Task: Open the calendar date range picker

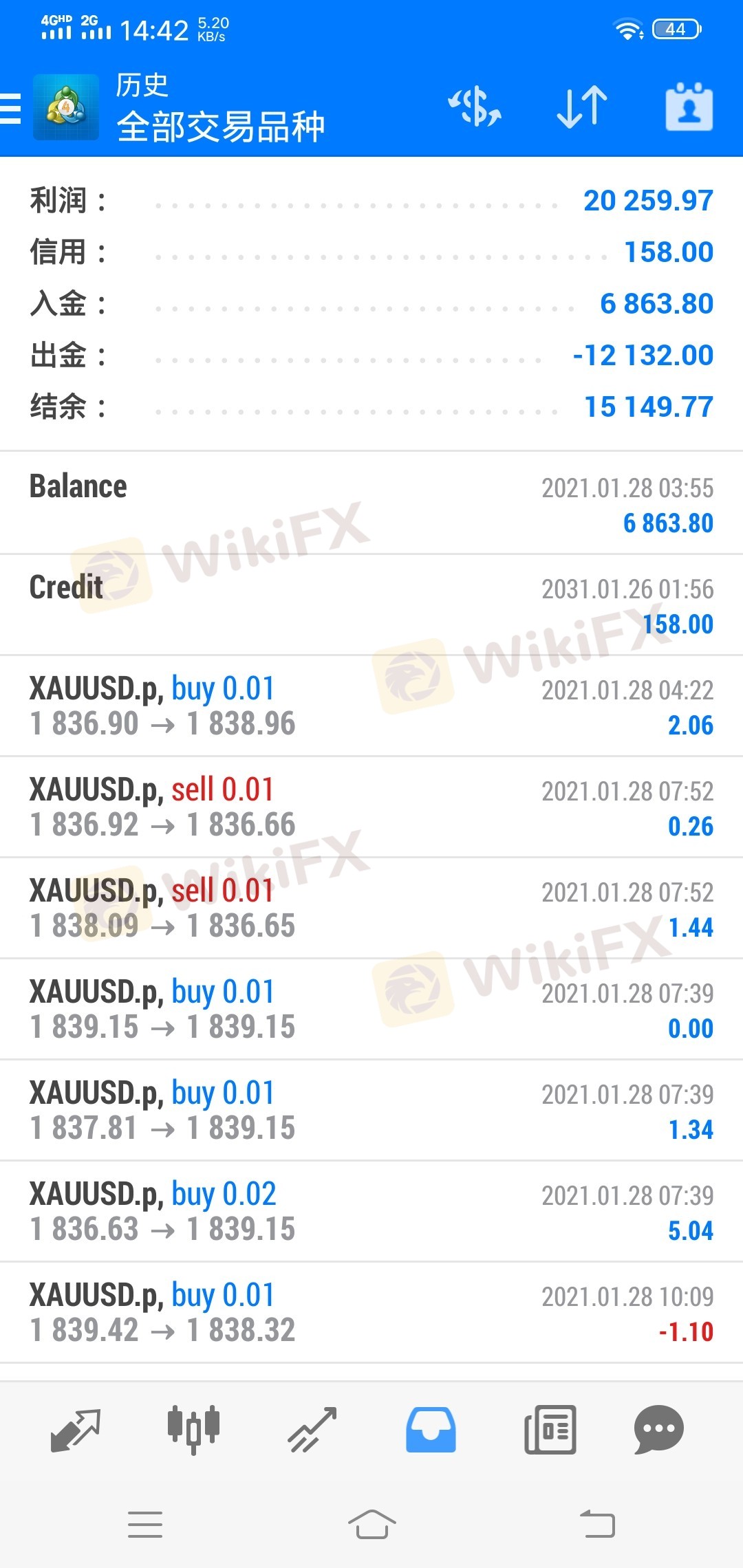Action: pos(689,107)
